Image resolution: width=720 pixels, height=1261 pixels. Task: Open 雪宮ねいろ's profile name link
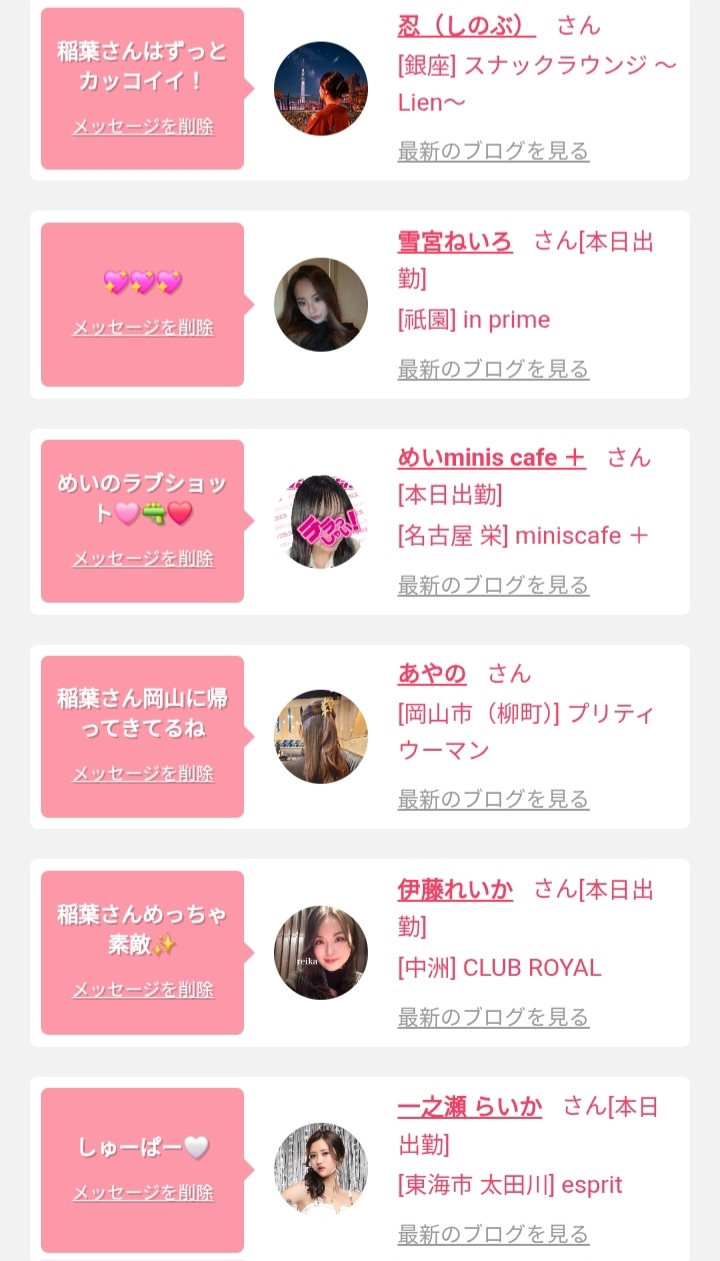point(455,241)
